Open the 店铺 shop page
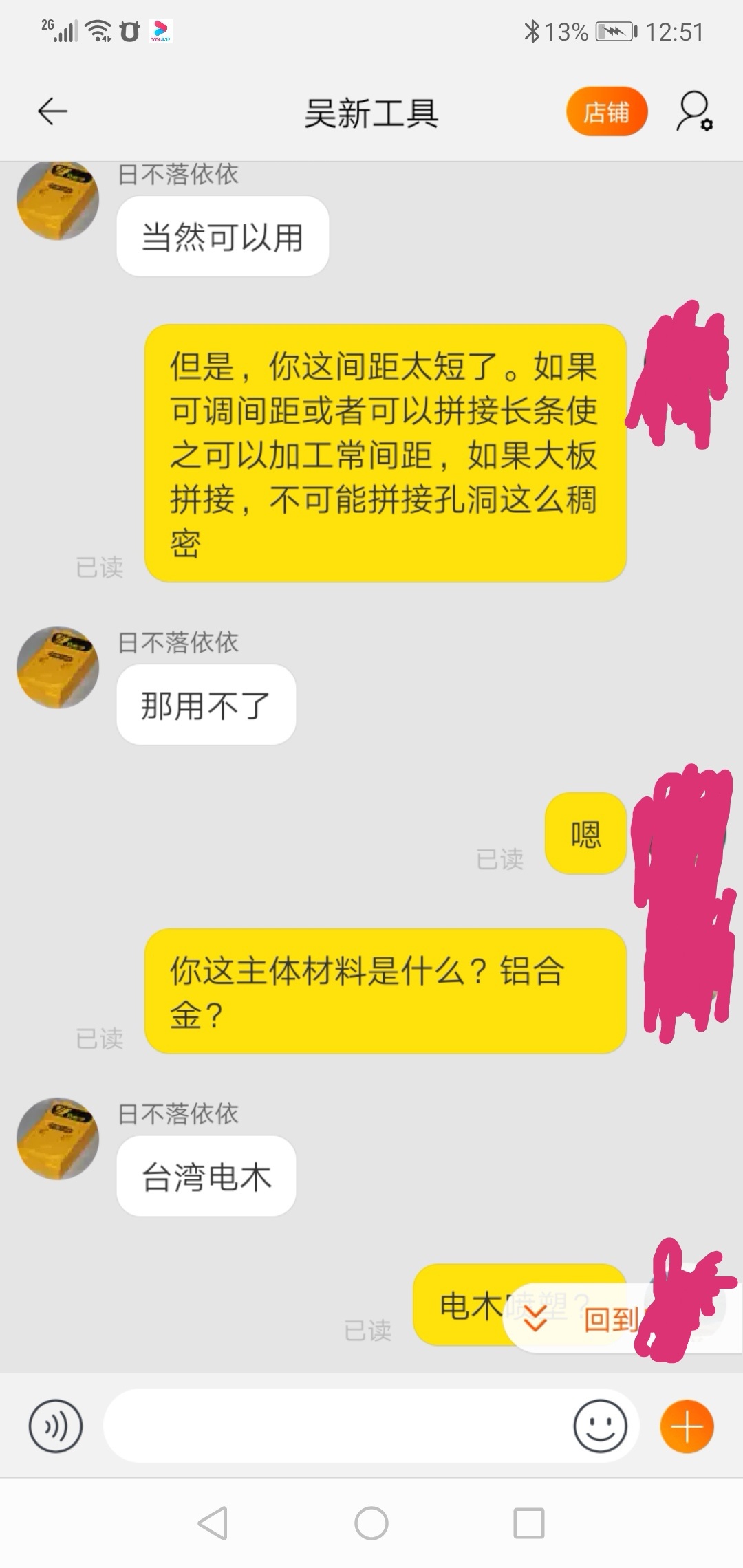Image resolution: width=743 pixels, height=1568 pixels. pyautogui.click(x=606, y=112)
